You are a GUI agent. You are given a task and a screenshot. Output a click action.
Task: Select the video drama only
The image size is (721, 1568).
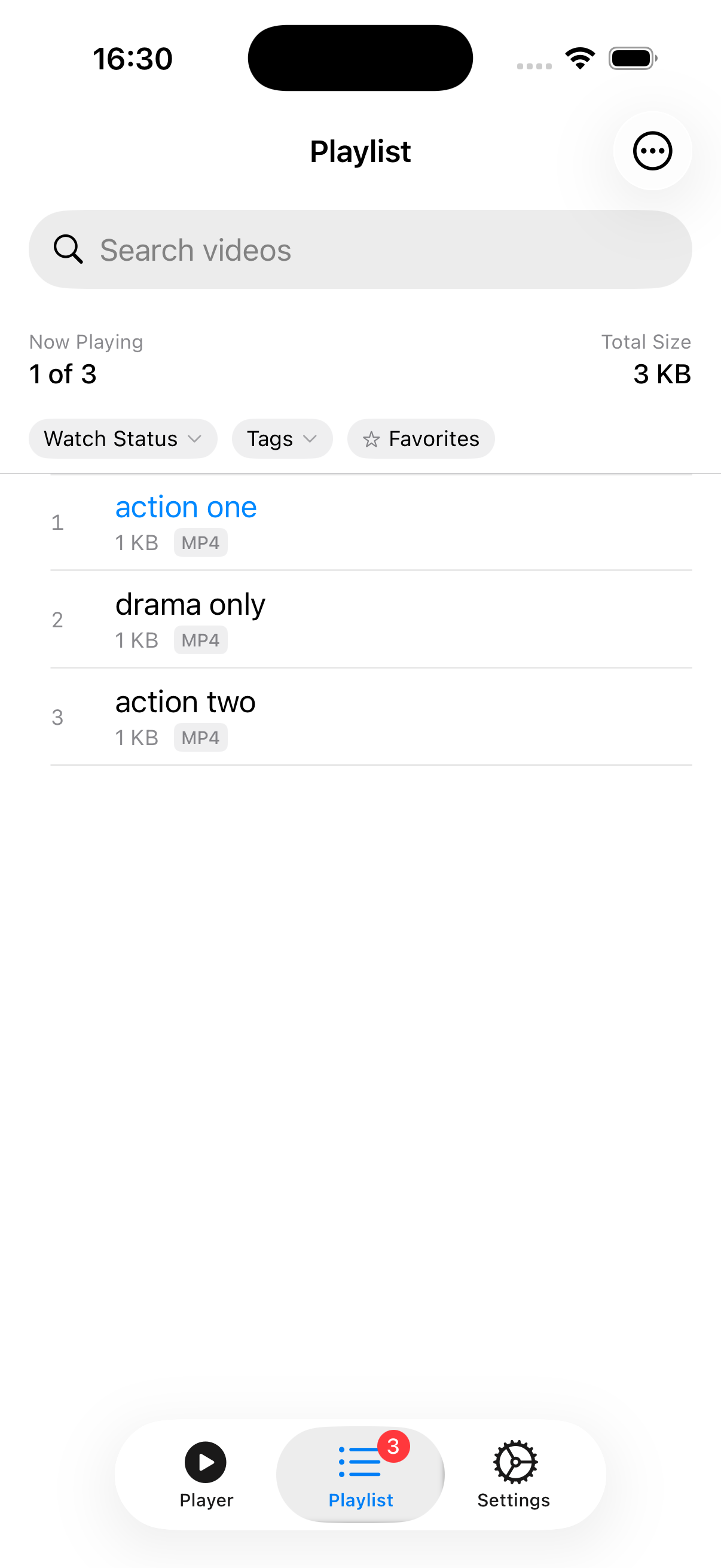click(x=360, y=619)
